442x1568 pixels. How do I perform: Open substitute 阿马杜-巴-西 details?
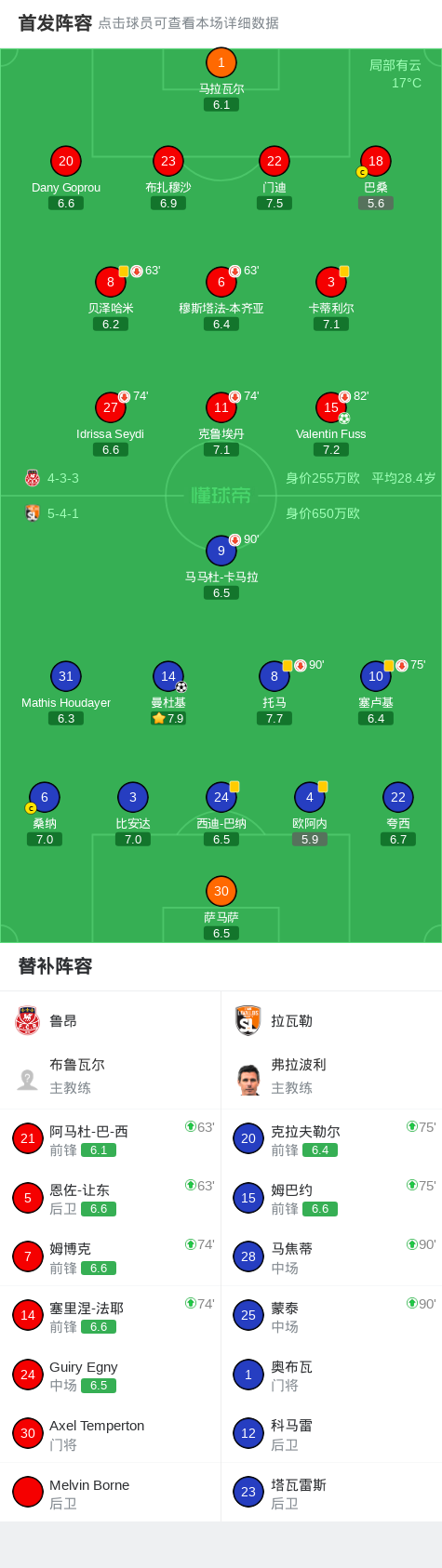click(x=111, y=1139)
